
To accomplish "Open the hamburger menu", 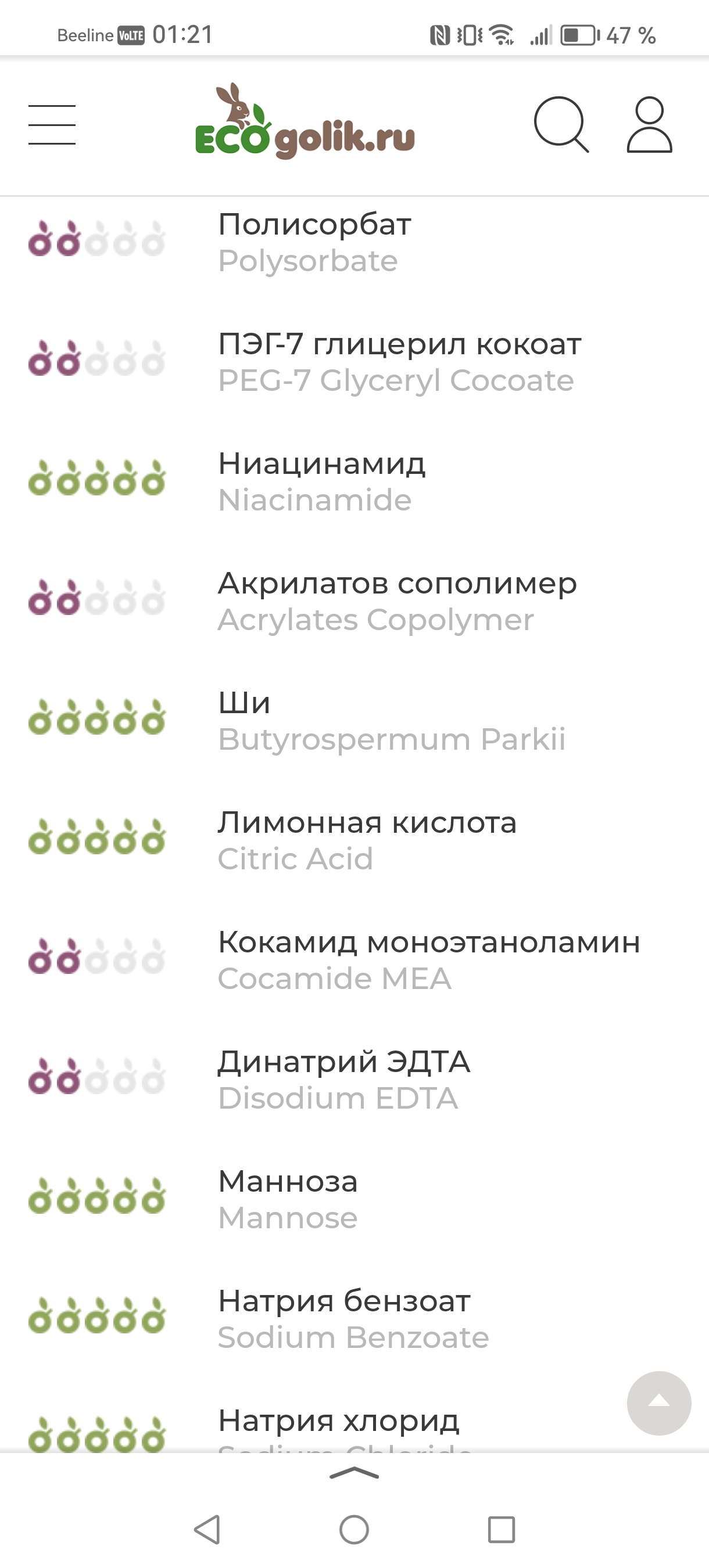I will pos(52,125).
